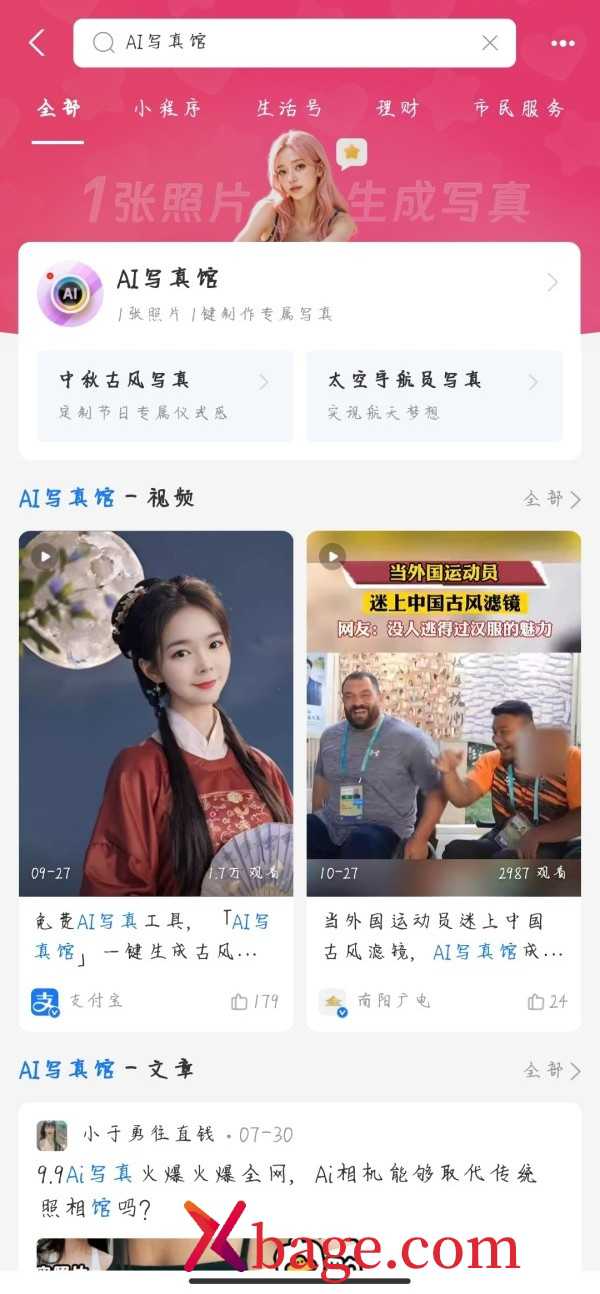
Task: Select the 理财 tab
Action: click(397, 108)
